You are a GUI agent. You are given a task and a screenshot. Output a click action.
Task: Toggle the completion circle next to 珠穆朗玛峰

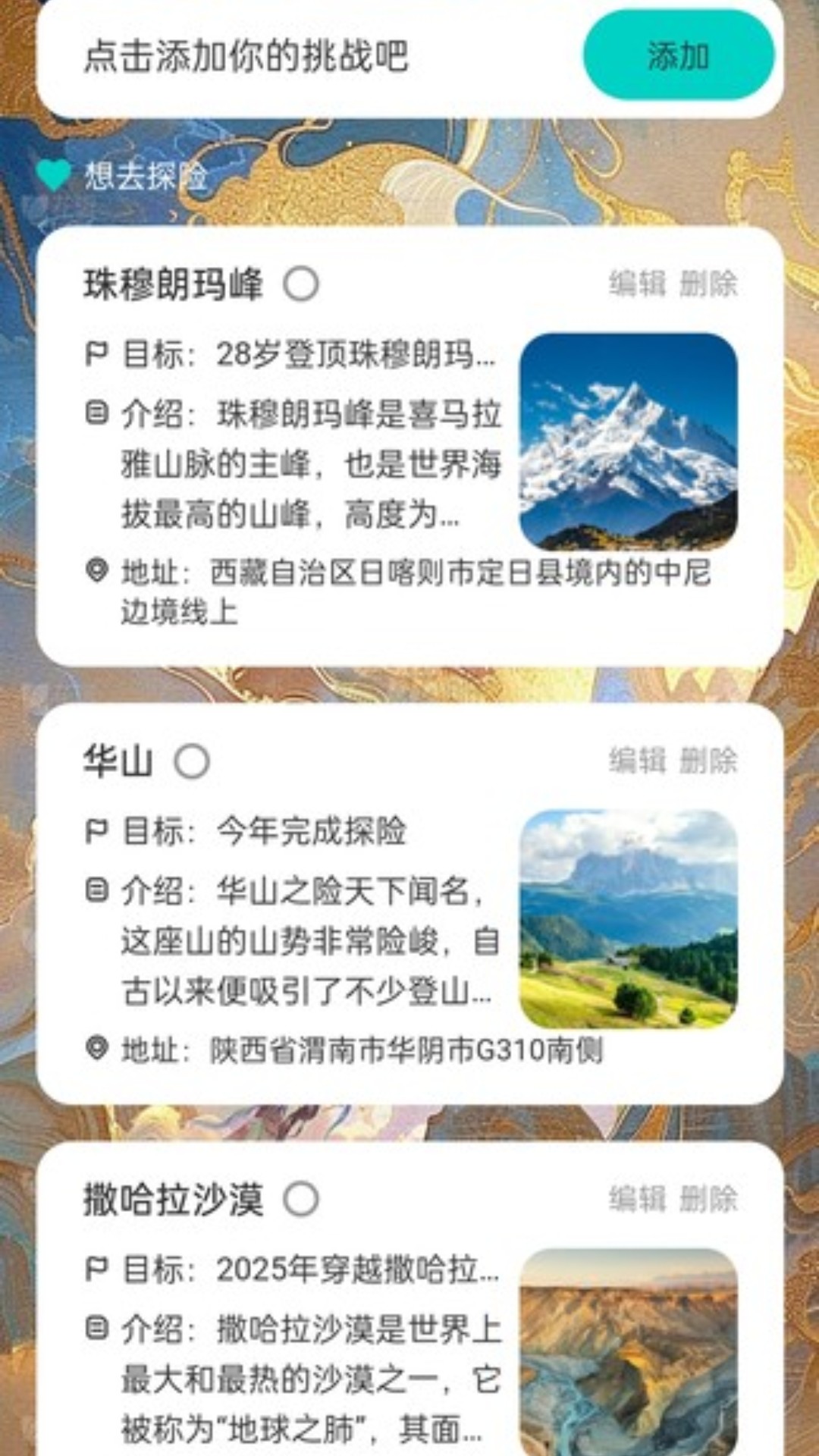302,286
